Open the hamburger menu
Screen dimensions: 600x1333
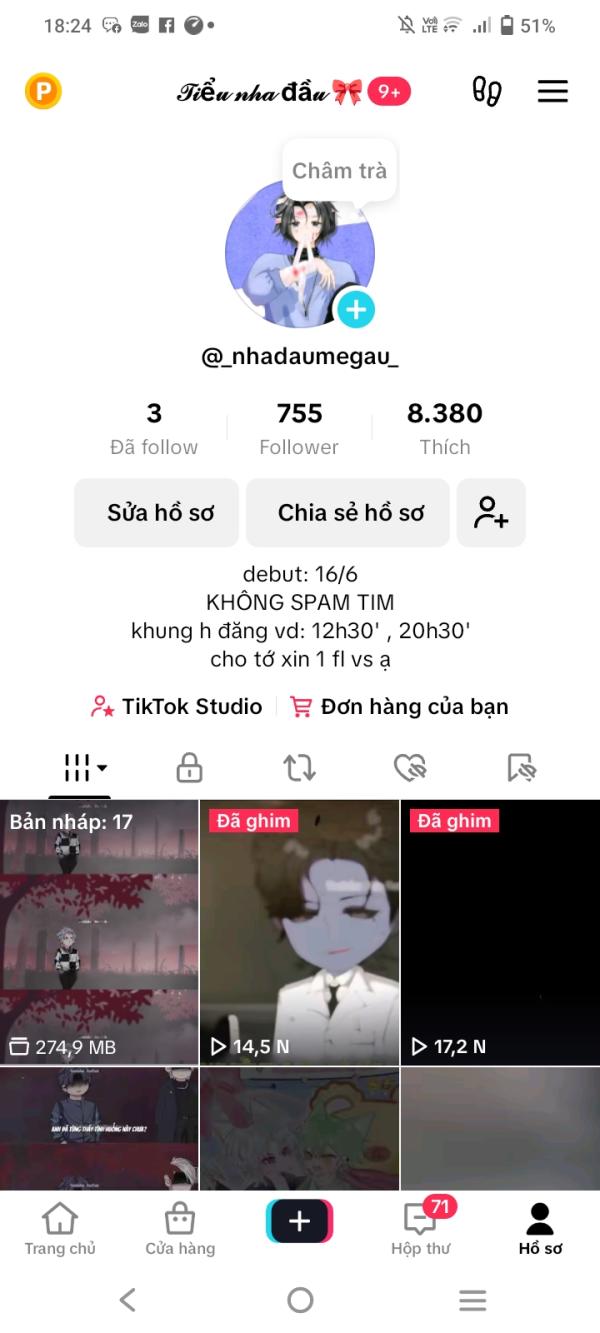pos(552,92)
